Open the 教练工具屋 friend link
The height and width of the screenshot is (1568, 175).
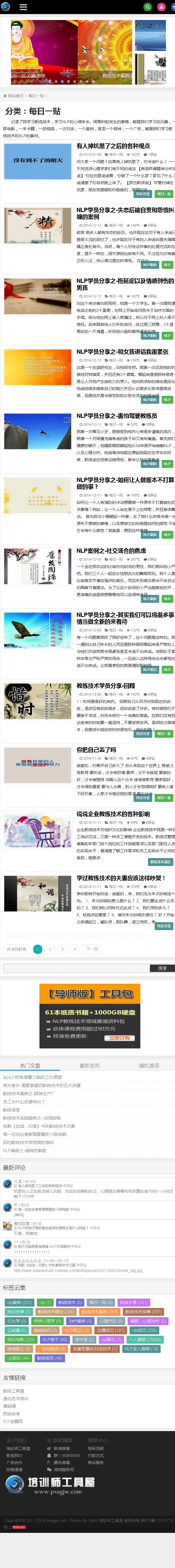[14, 1391]
